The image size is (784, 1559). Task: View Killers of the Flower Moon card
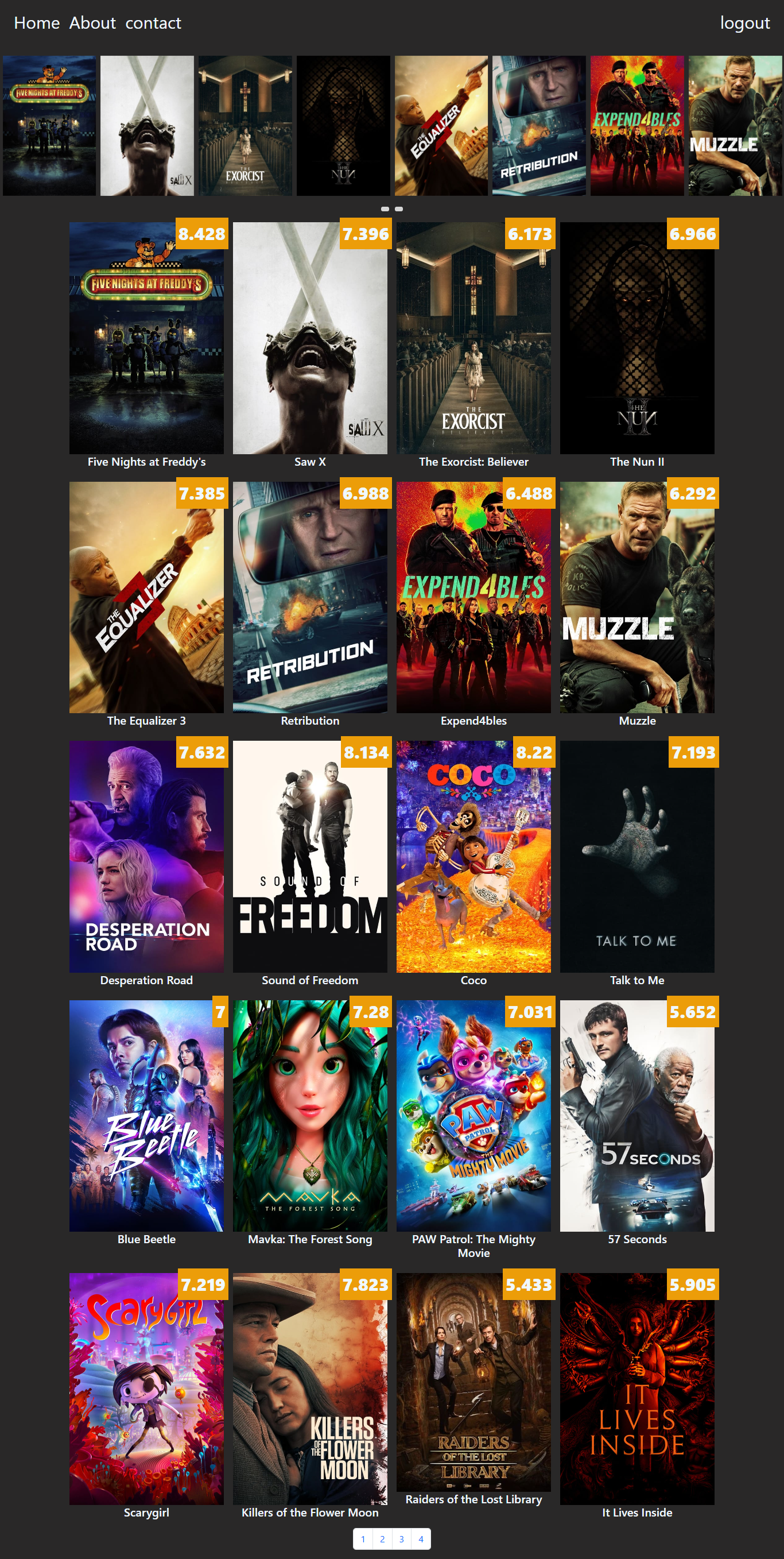(310, 1388)
